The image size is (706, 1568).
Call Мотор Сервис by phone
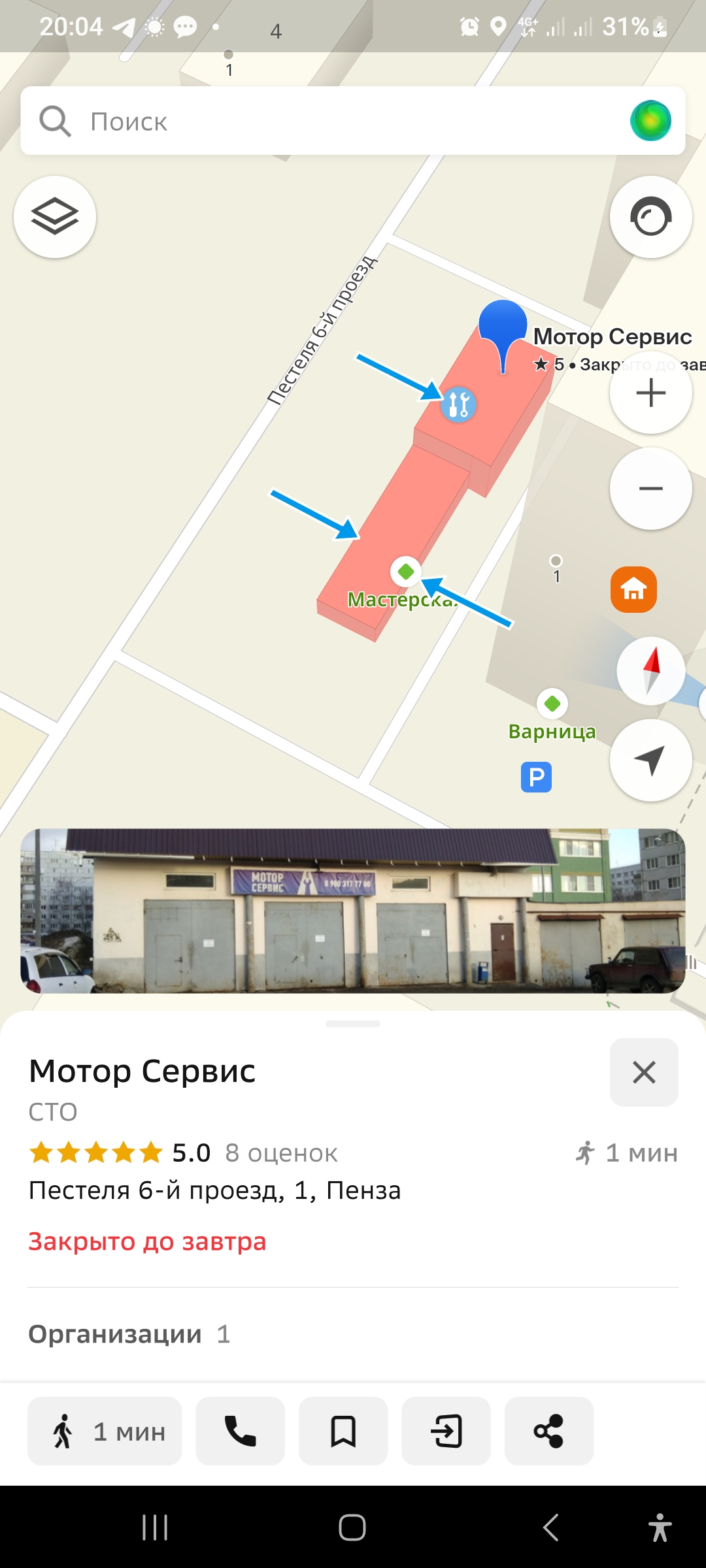pyautogui.click(x=241, y=1431)
